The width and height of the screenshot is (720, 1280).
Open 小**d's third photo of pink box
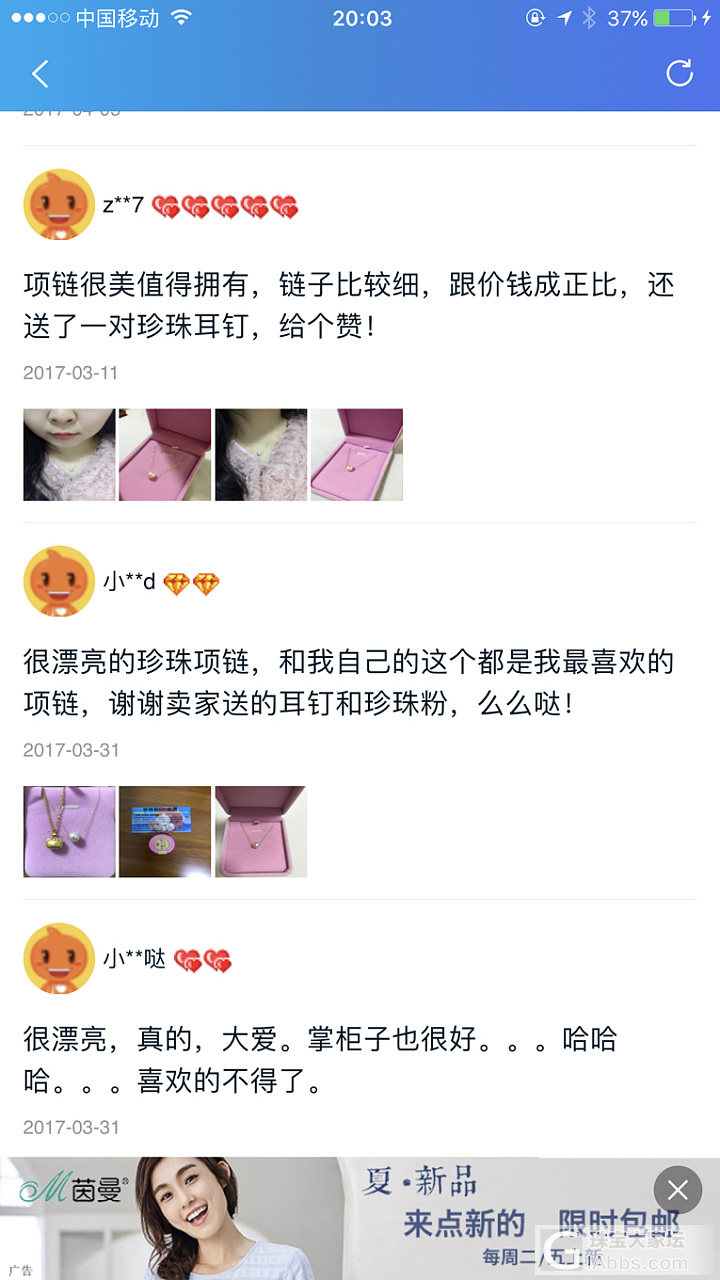[261, 831]
